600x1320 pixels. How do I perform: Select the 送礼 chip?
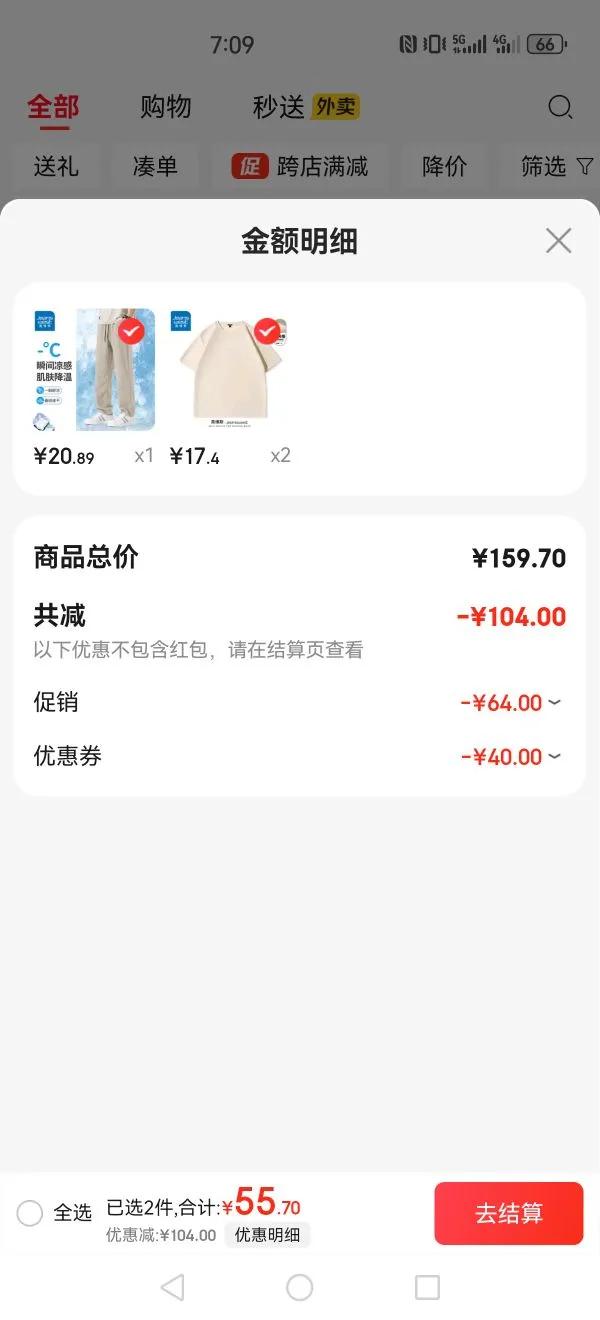tap(56, 166)
